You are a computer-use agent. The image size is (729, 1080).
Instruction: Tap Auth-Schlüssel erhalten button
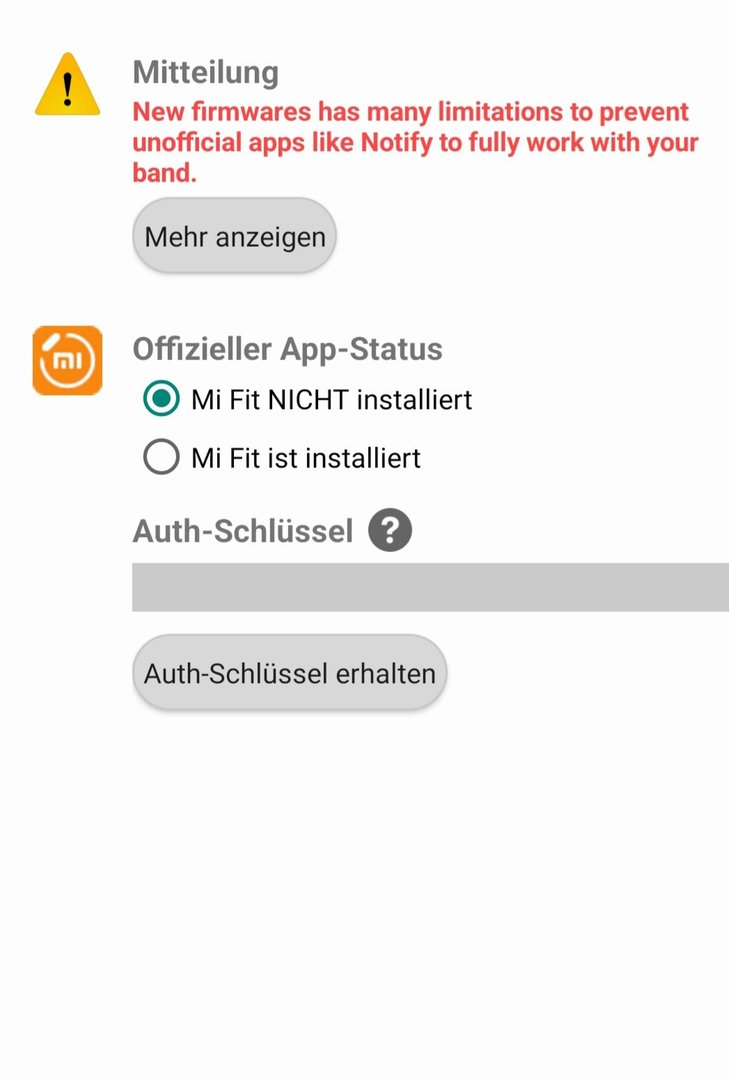point(289,673)
